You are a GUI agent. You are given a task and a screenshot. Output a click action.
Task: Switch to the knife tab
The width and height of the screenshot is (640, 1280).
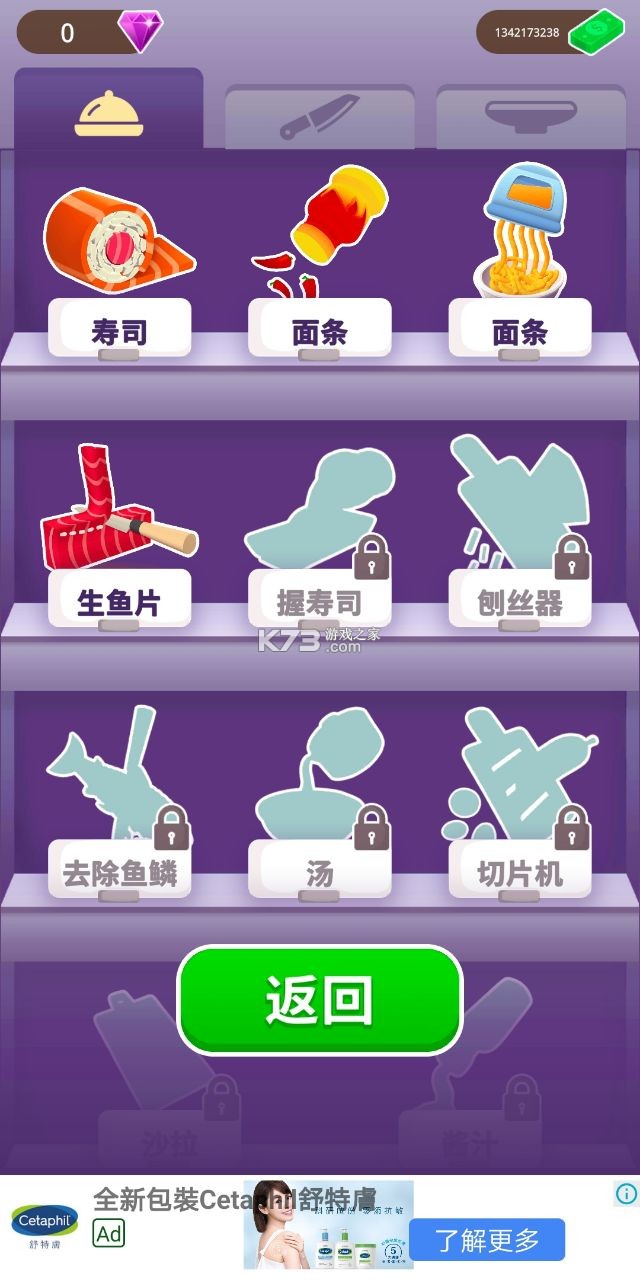[x=319, y=117]
